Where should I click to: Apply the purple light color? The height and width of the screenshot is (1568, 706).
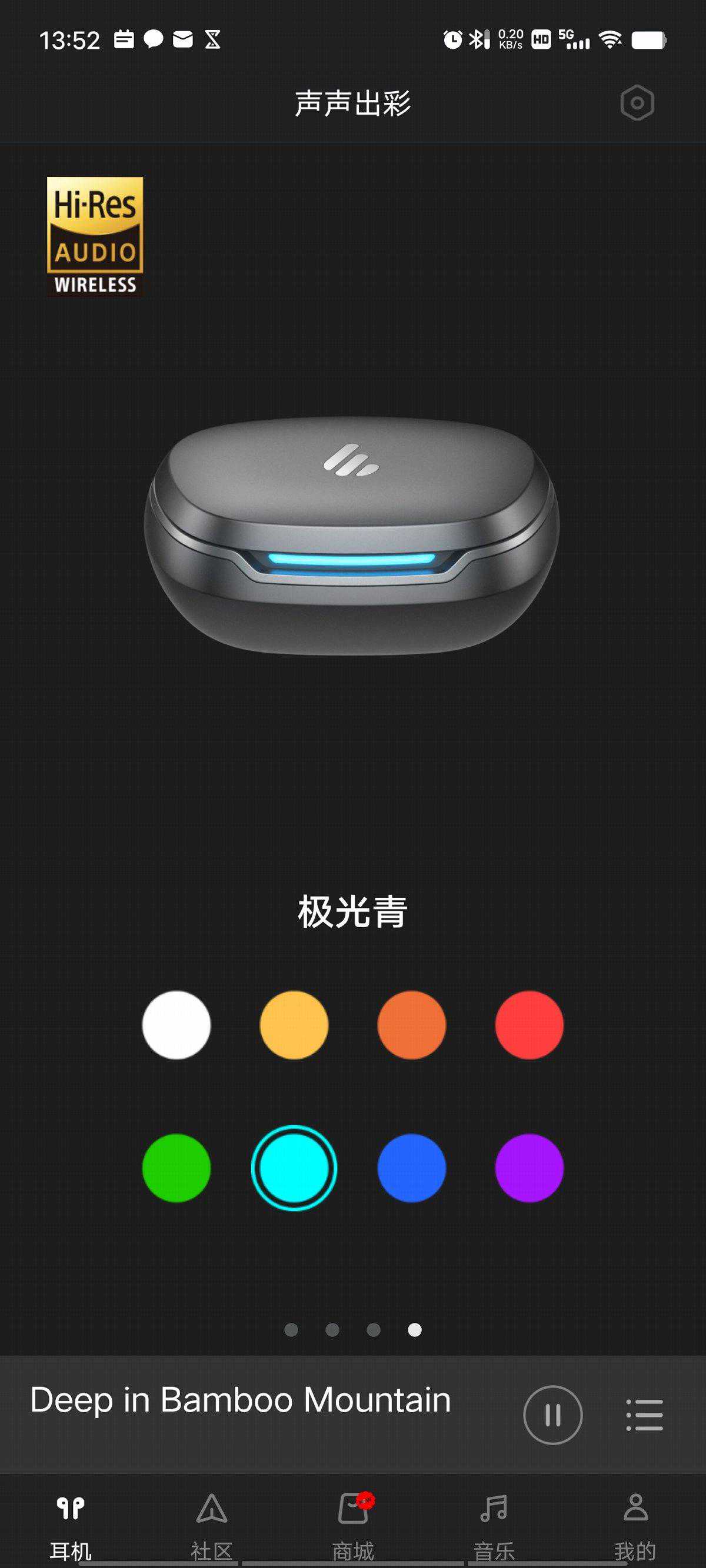529,1168
